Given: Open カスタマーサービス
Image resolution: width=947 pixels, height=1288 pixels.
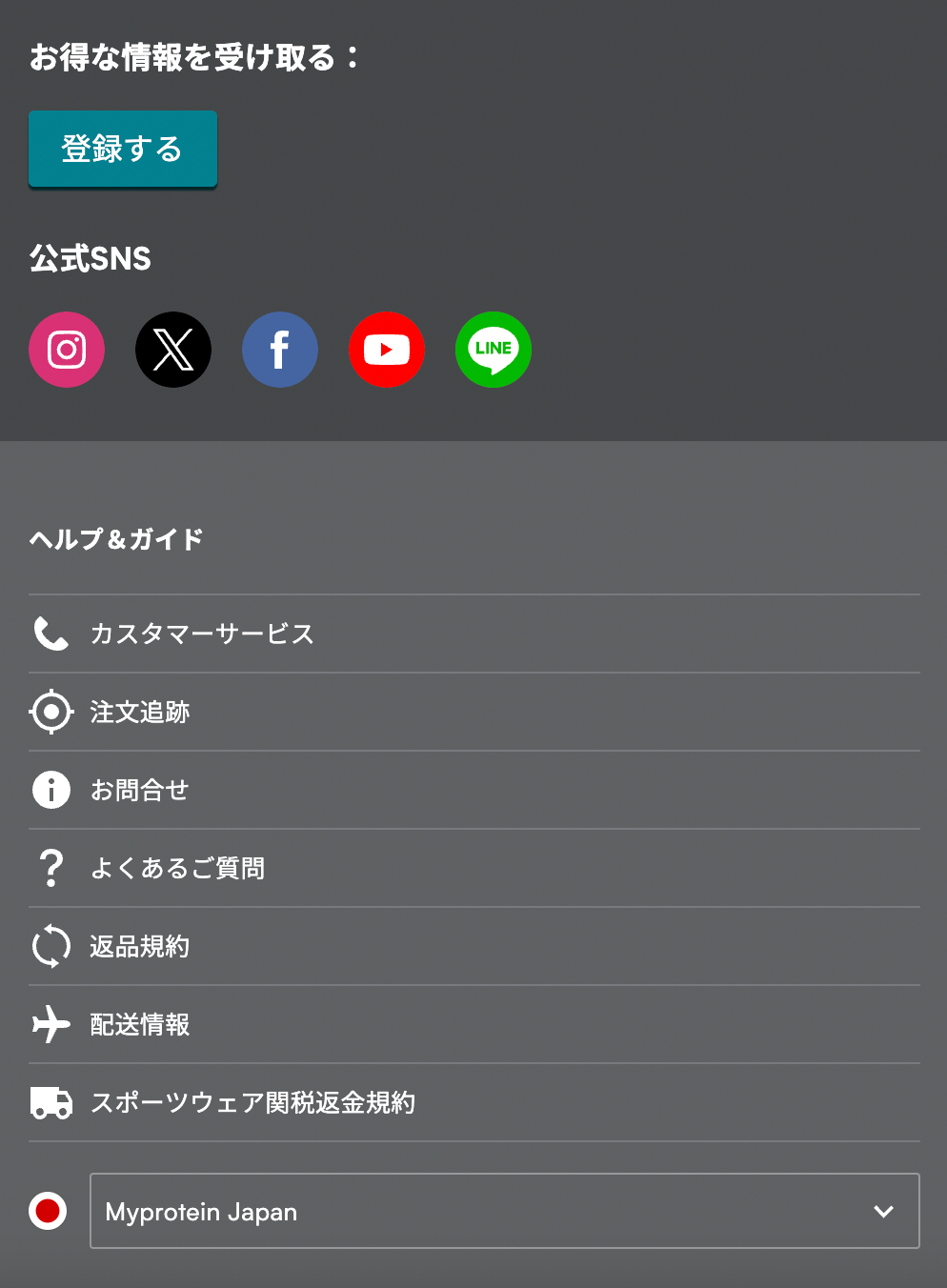Looking at the screenshot, I should coord(202,634).
